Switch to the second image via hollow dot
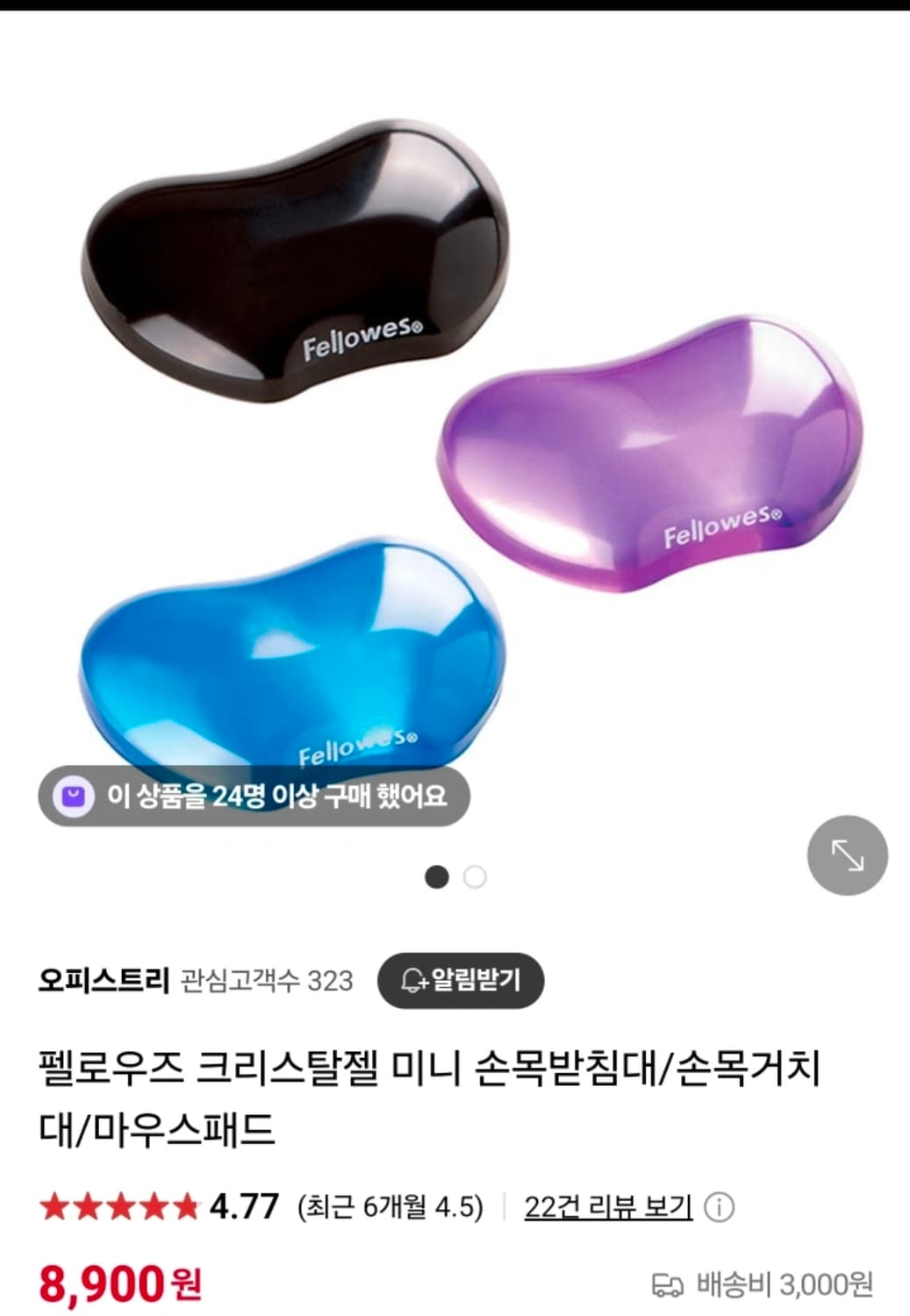 click(476, 876)
